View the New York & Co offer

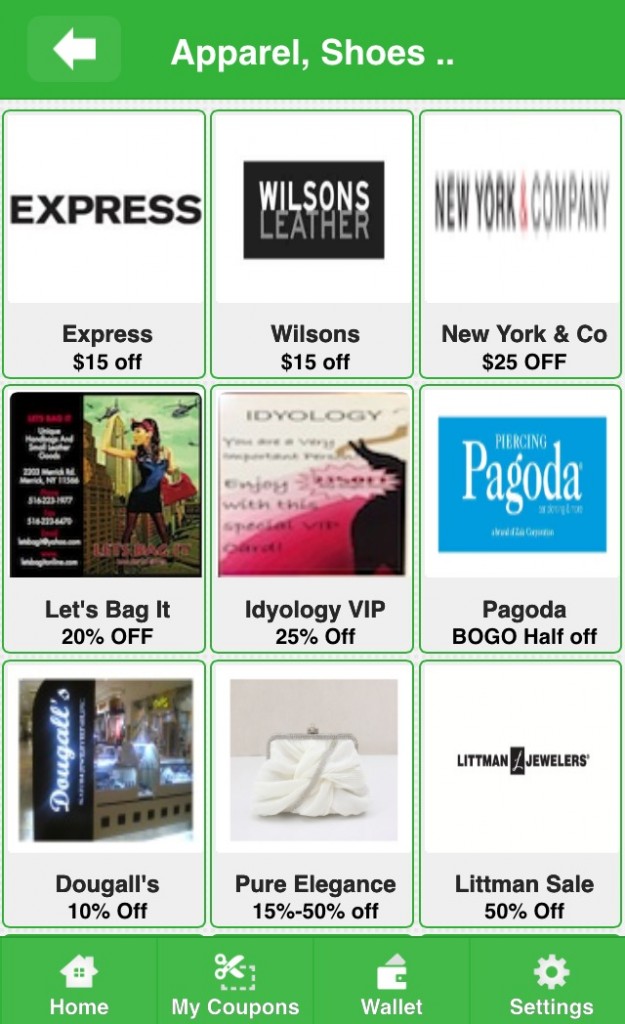tap(521, 244)
